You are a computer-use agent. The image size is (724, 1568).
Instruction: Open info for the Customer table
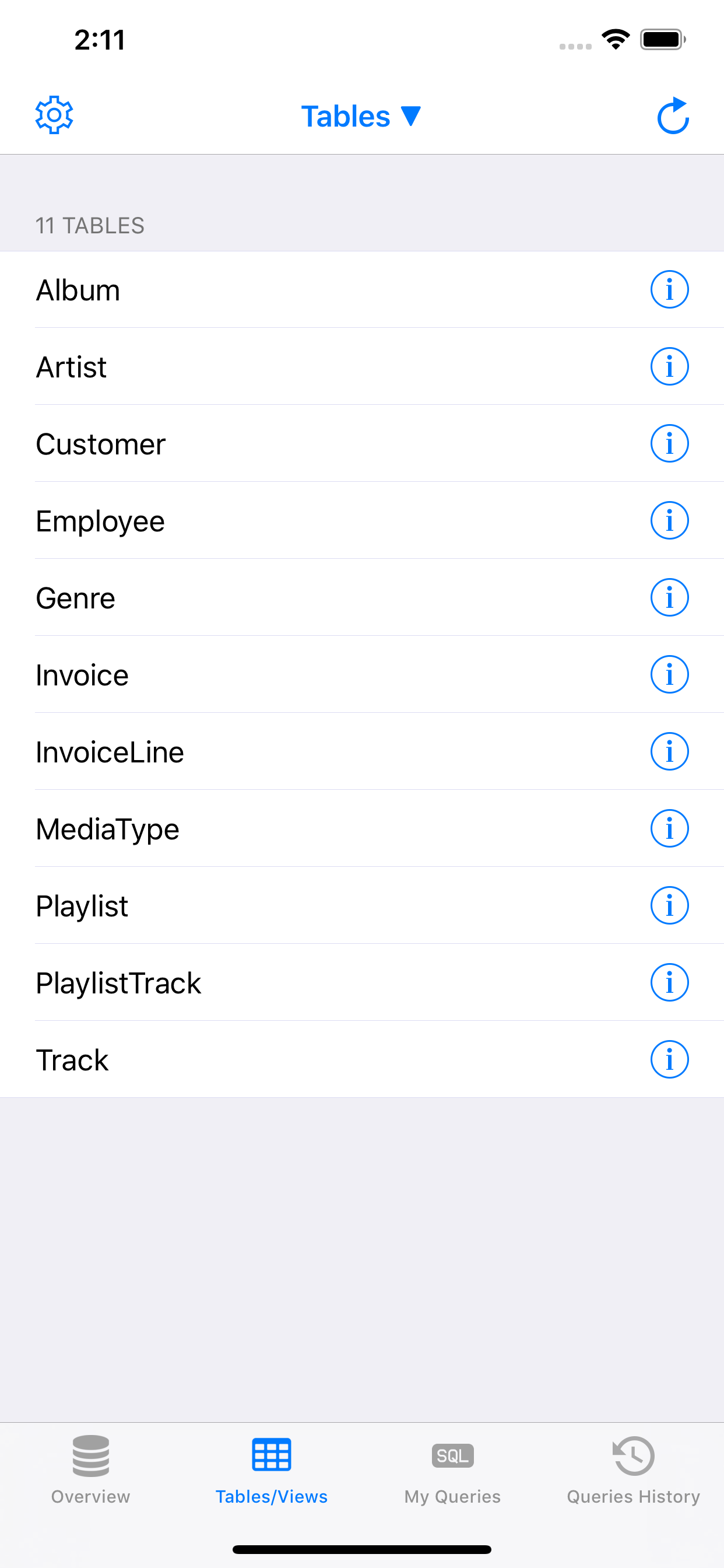[x=669, y=444]
